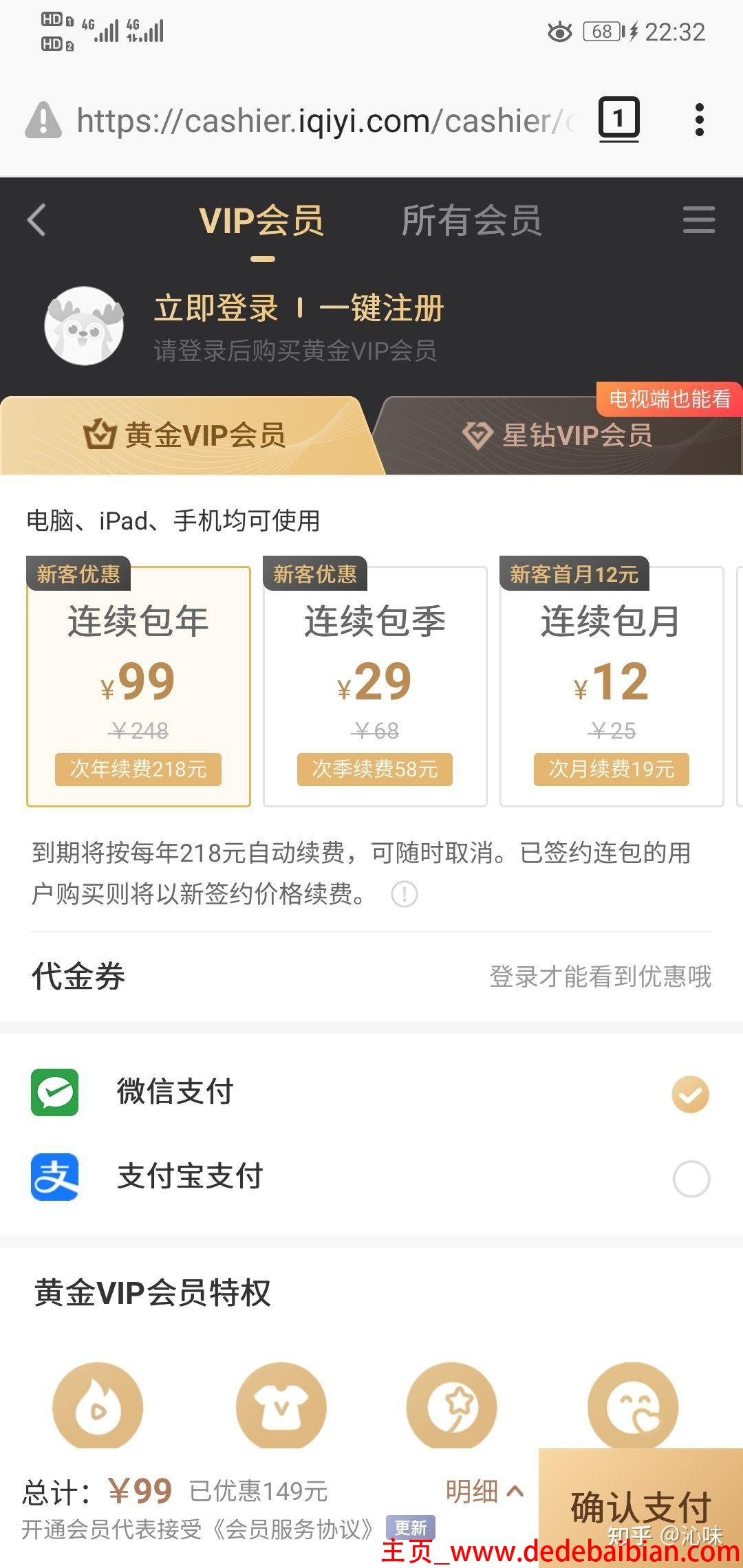Tap 确认支付 to confirm payment
Screen dimensions: 743x1568
(640, 1507)
